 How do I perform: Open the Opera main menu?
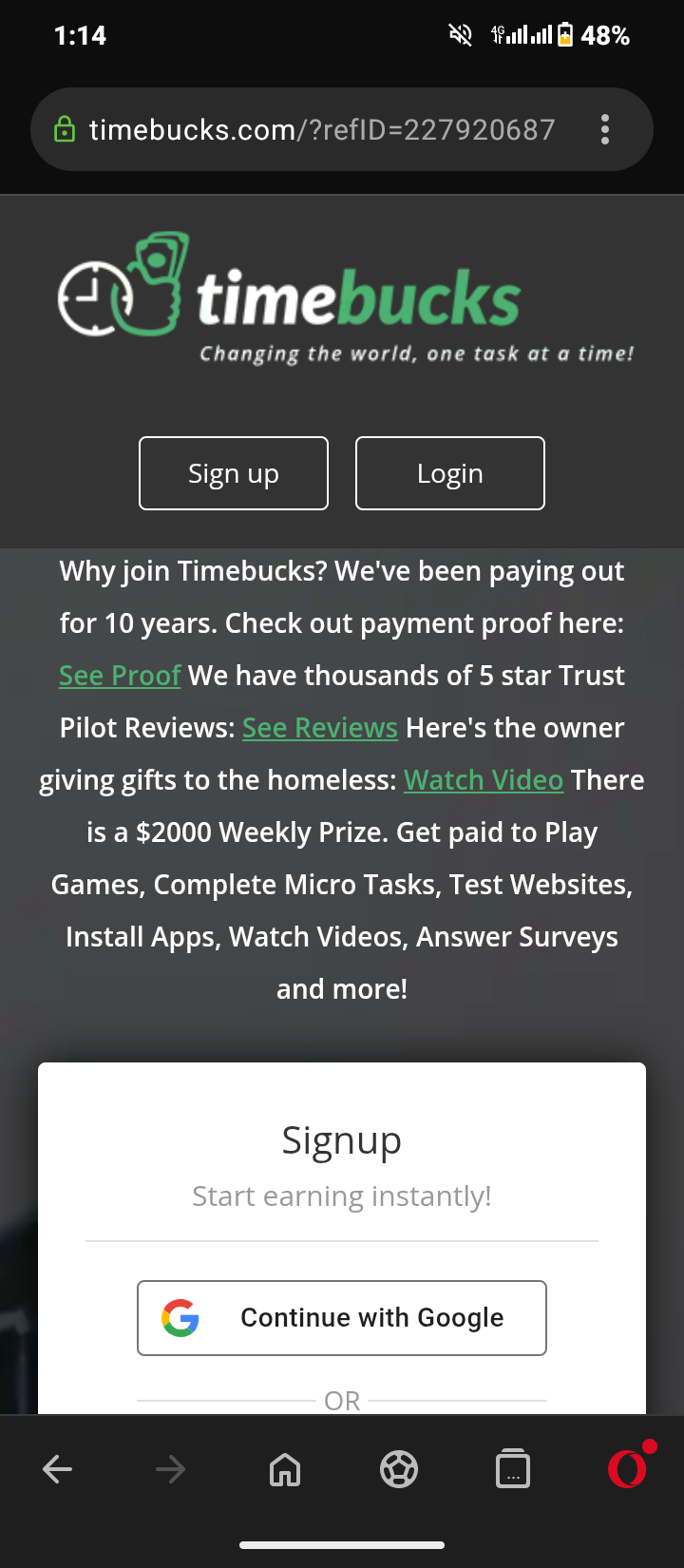coord(628,1468)
